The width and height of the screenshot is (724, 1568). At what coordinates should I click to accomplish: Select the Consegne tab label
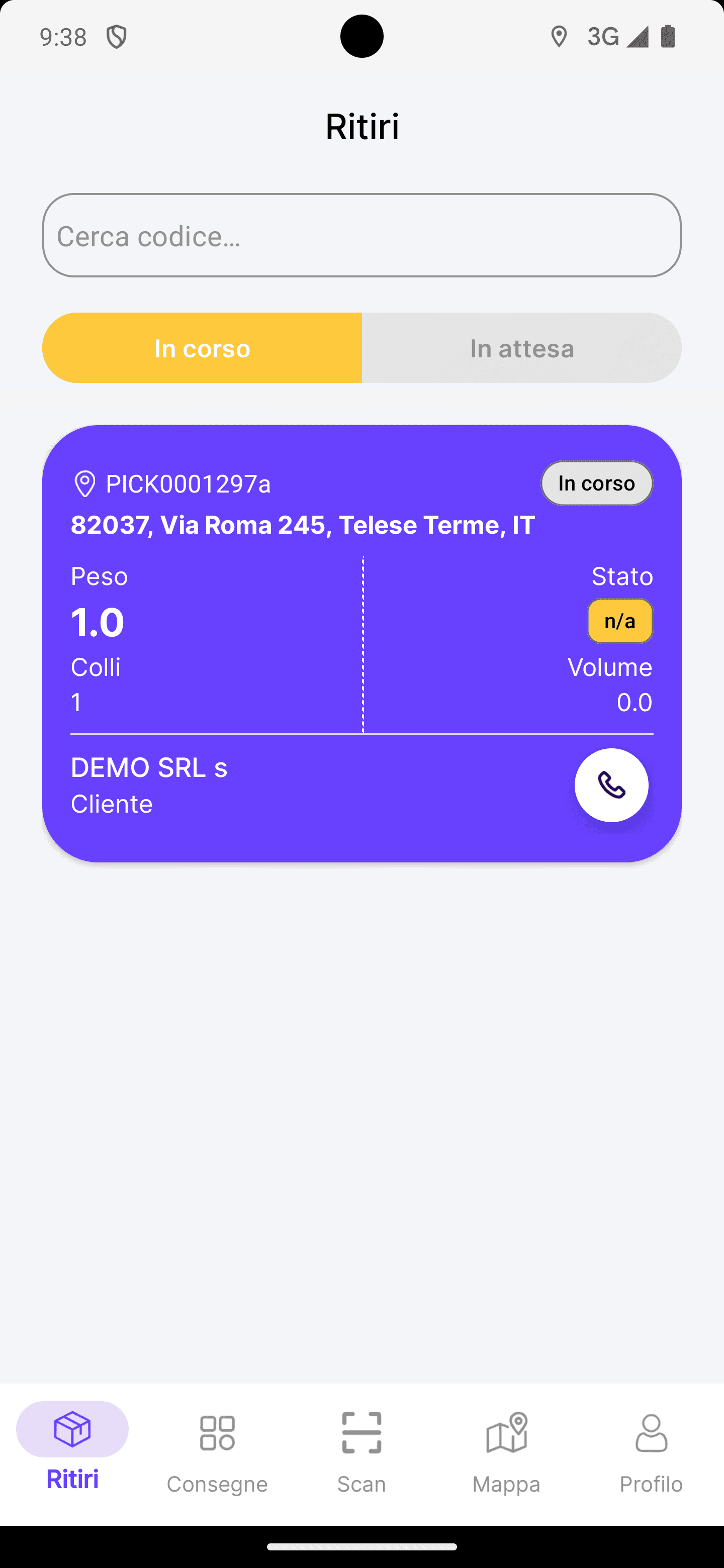(x=217, y=1484)
